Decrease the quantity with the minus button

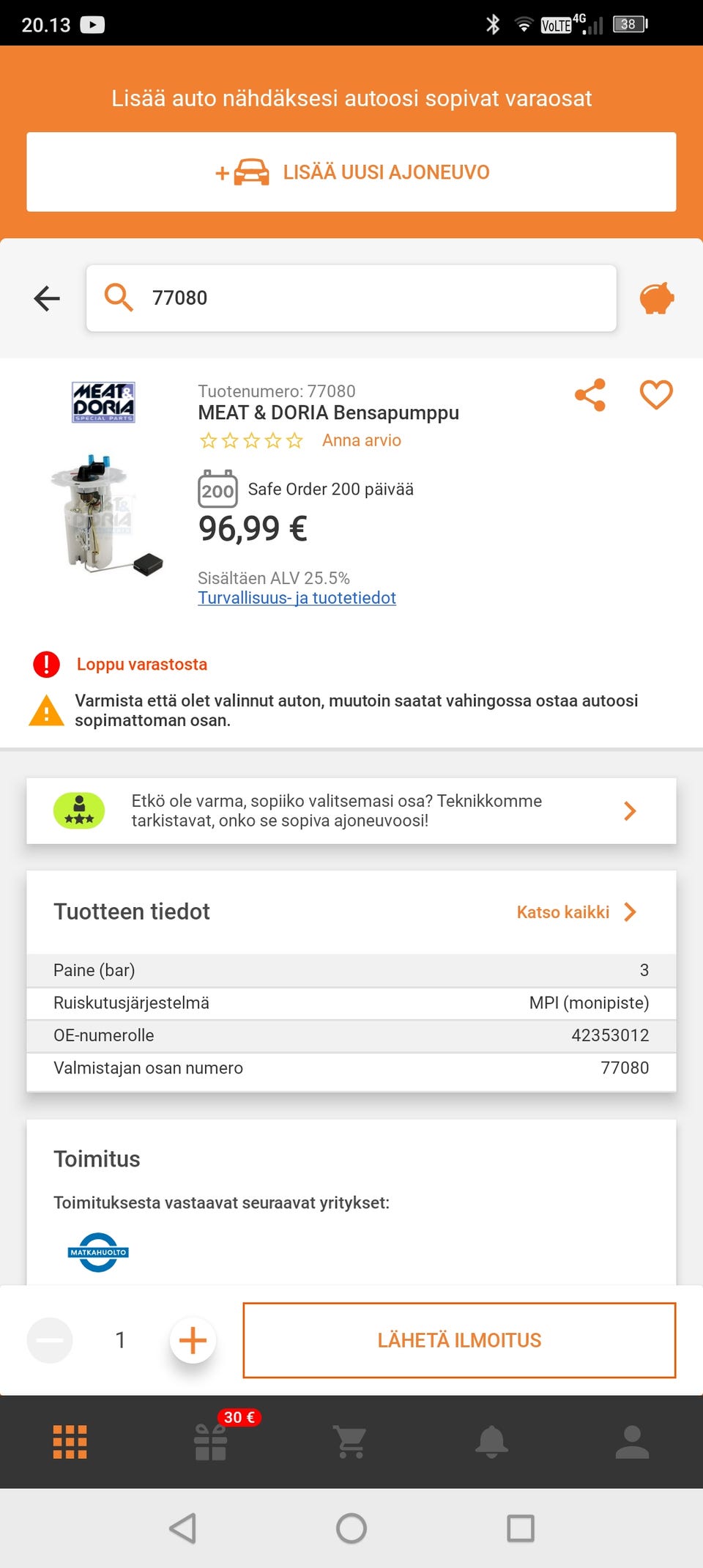point(50,1340)
